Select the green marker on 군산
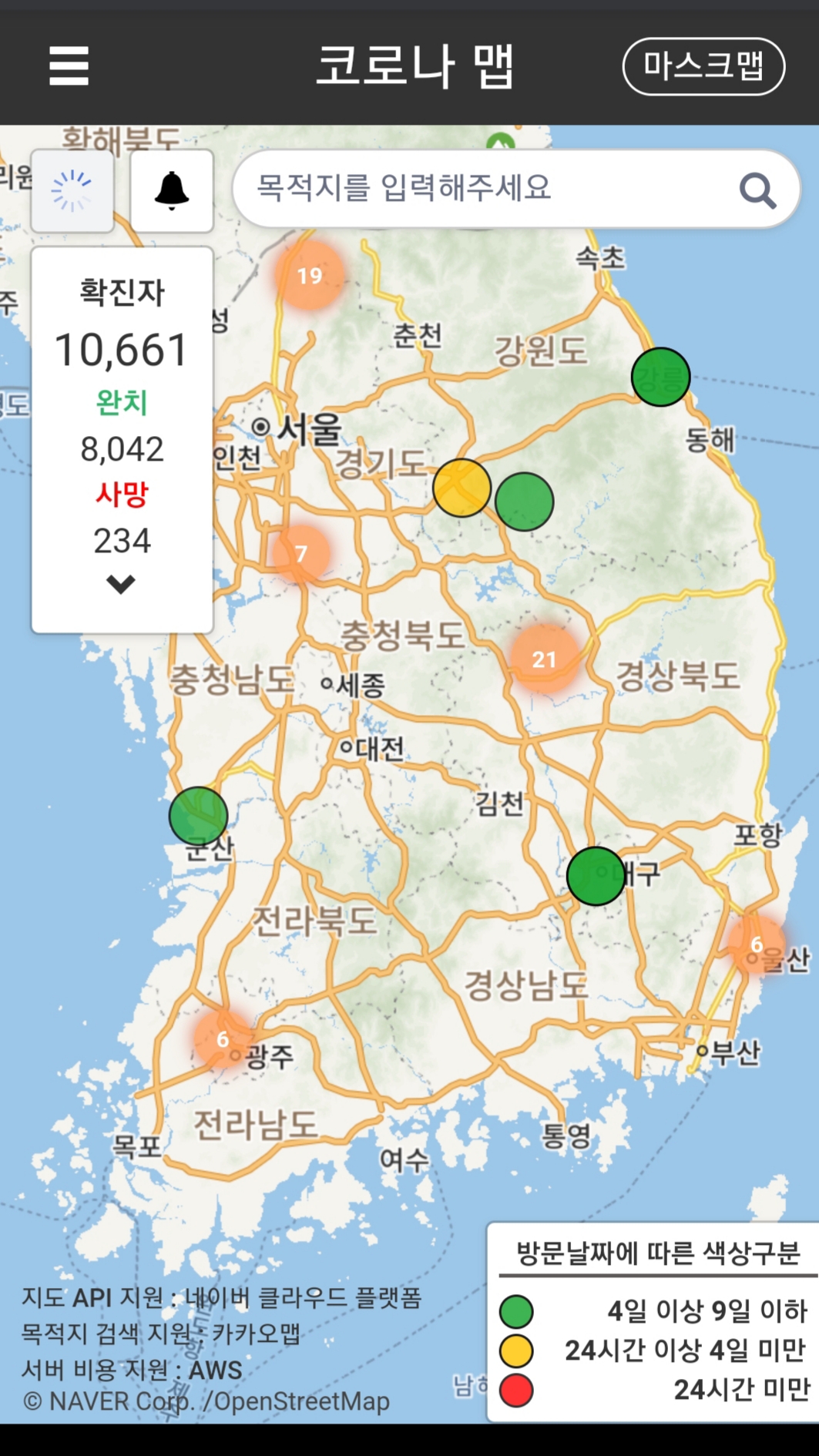The height and width of the screenshot is (1456, 819). click(x=198, y=815)
